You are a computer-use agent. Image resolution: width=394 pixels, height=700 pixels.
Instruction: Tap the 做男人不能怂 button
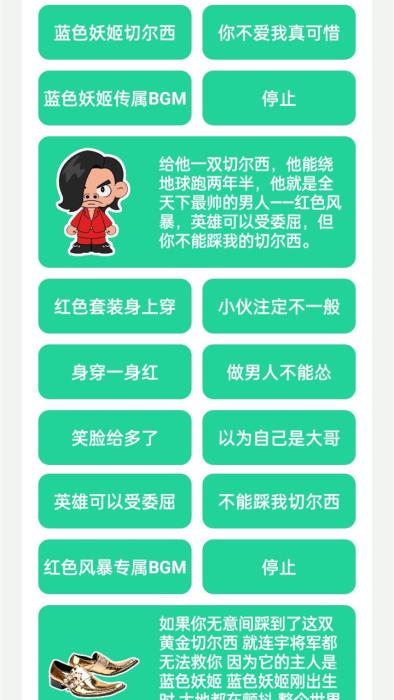pyautogui.click(x=279, y=371)
